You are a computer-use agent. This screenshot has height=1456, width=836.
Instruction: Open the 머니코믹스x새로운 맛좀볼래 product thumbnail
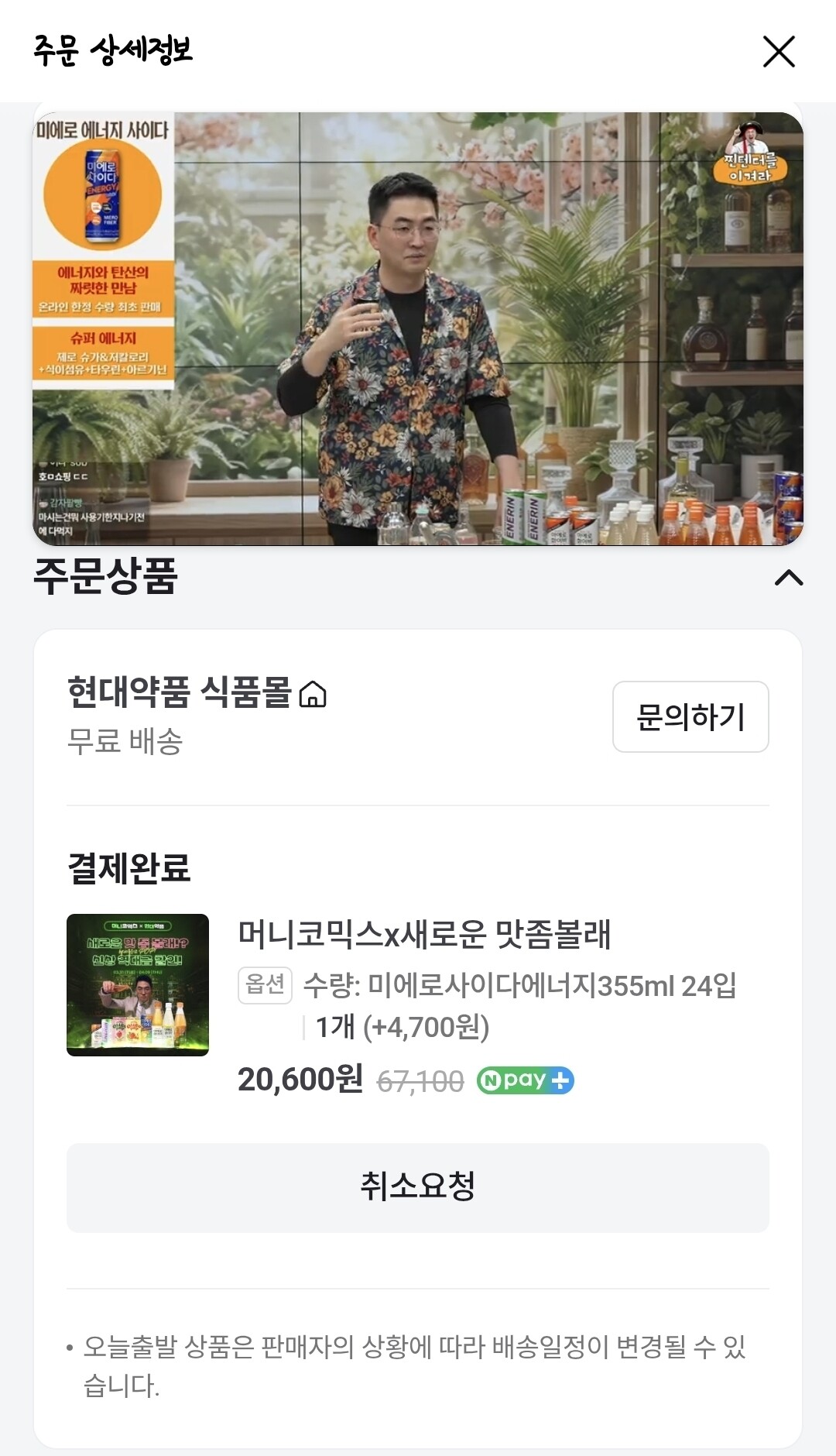138,985
